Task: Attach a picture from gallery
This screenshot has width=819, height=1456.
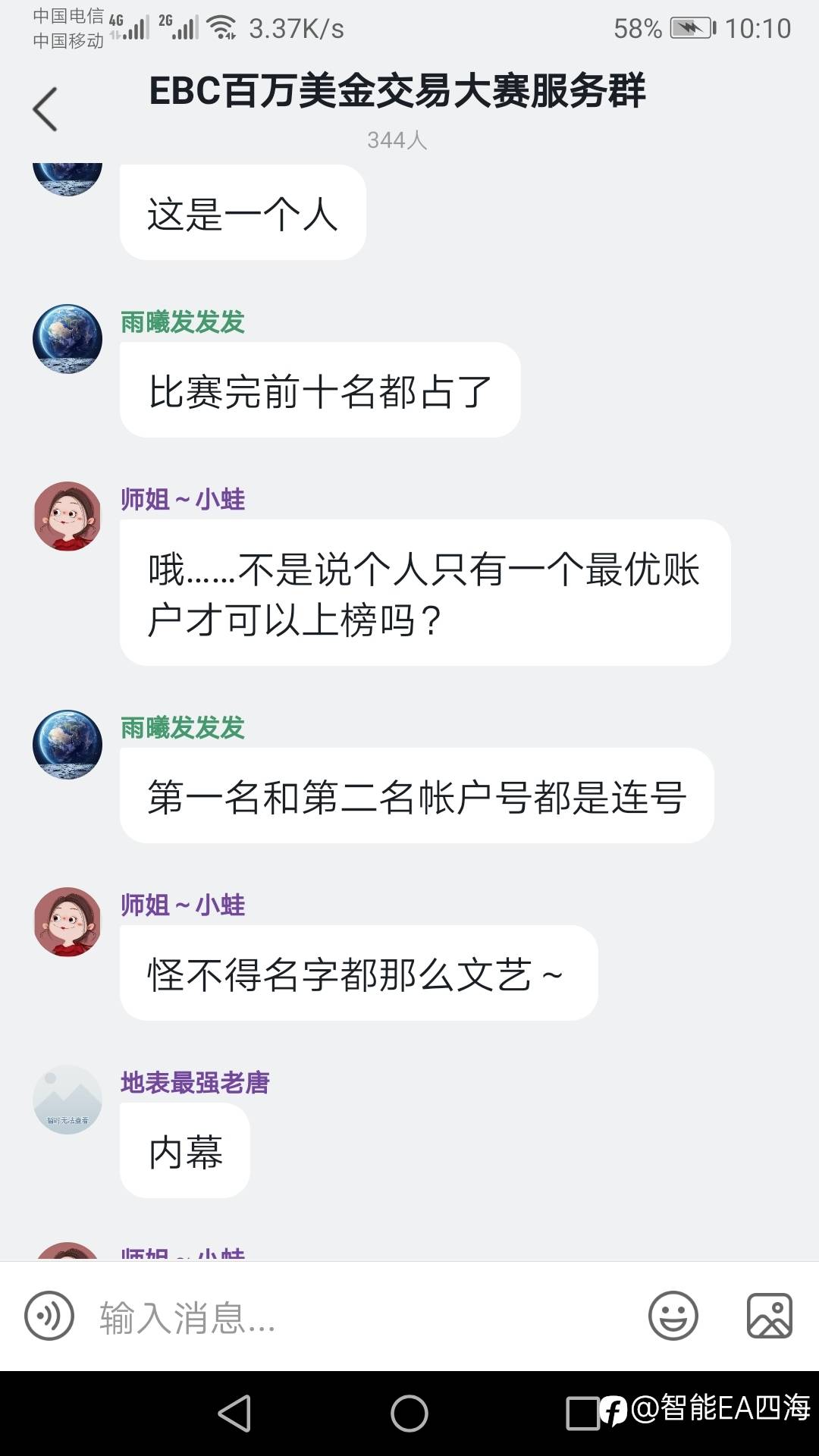Action: pos(770,1316)
